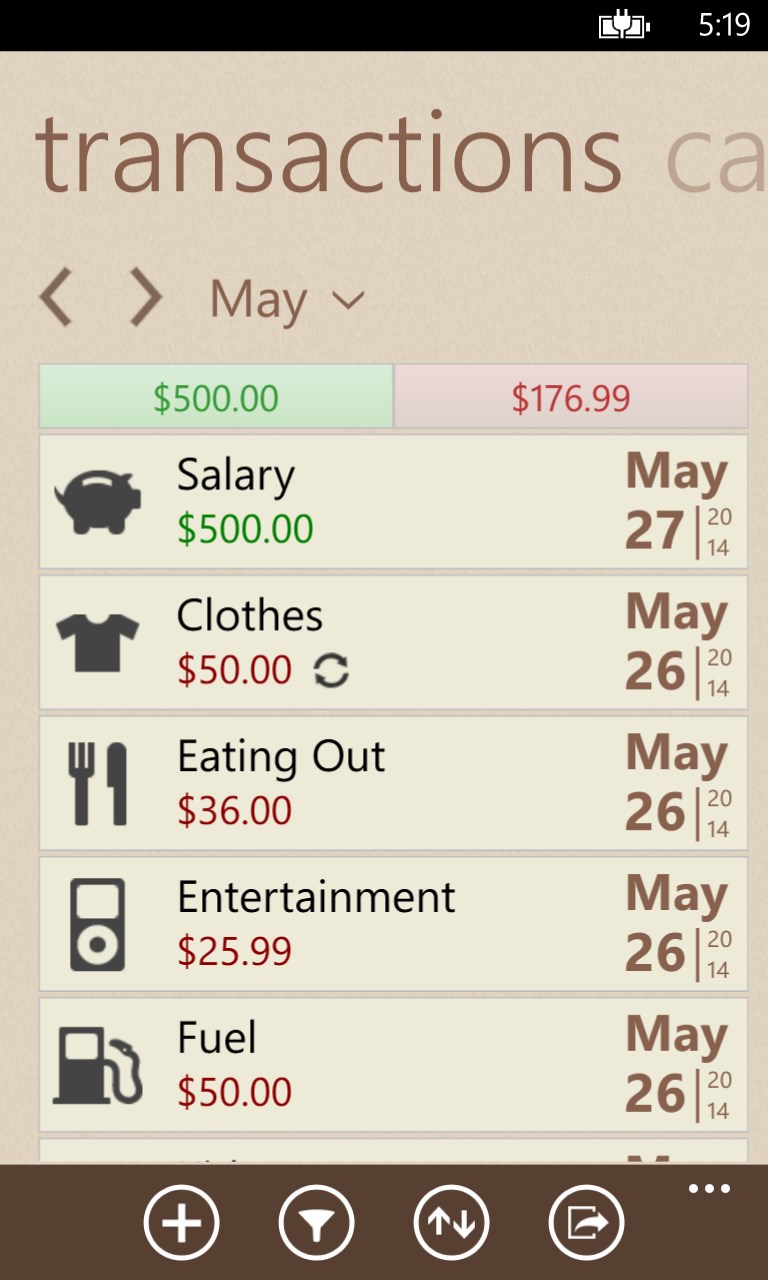Image resolution: width=768 pixels, height=1280 pixels.
Task: Go to the previous month
Action: click(x=57, y=297)
